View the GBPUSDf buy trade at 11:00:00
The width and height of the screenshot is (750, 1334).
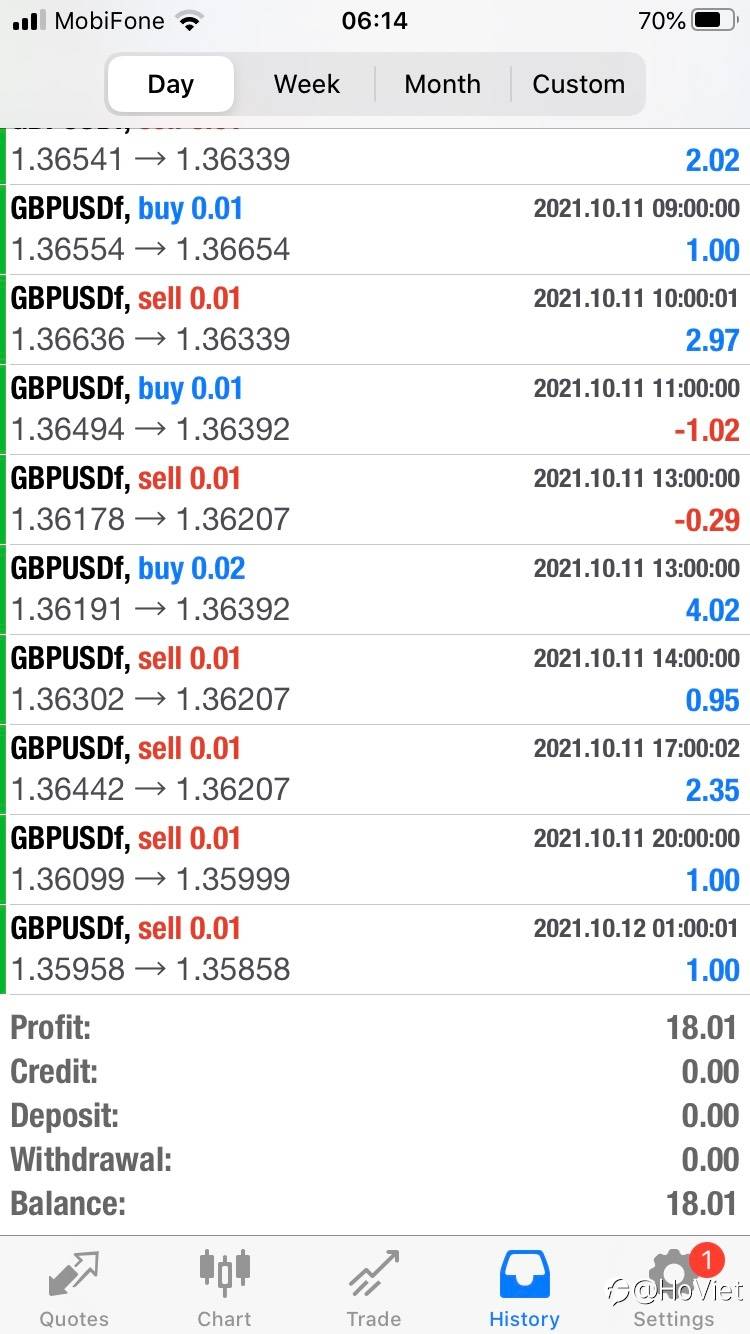tap(375, 409)
